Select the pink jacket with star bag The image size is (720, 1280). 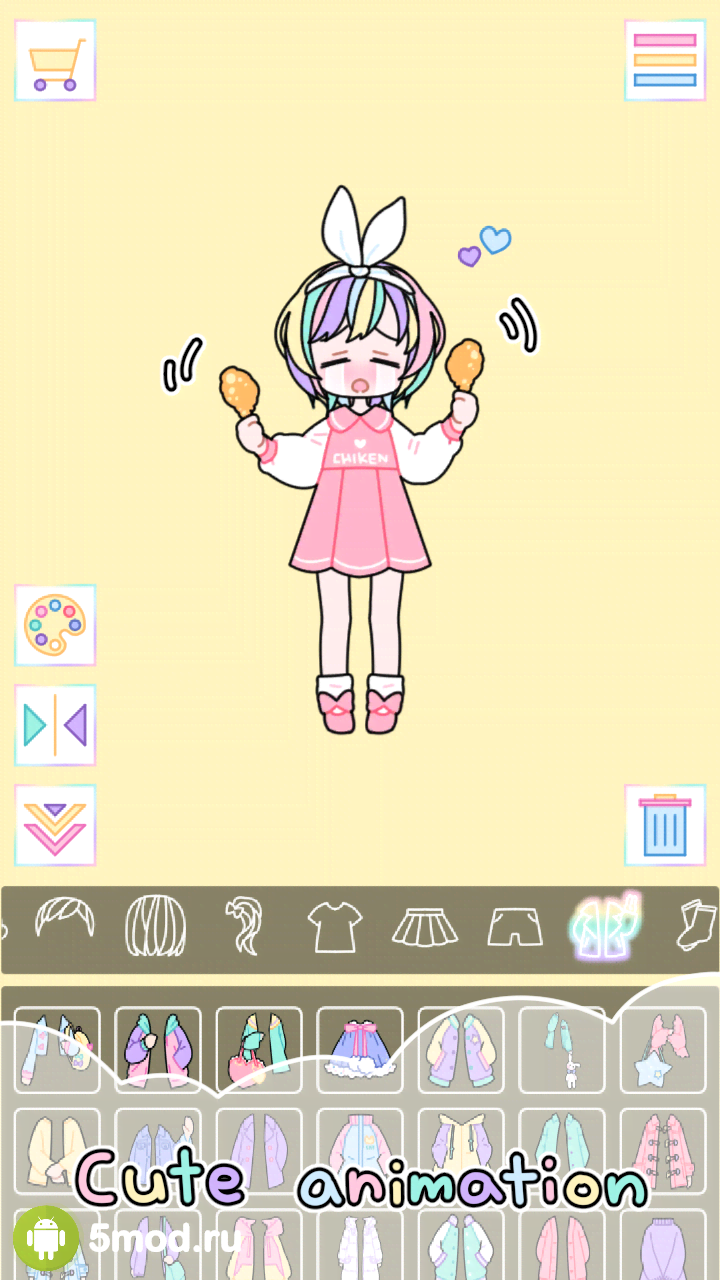pyautogui.click(x=662, y=1049)
